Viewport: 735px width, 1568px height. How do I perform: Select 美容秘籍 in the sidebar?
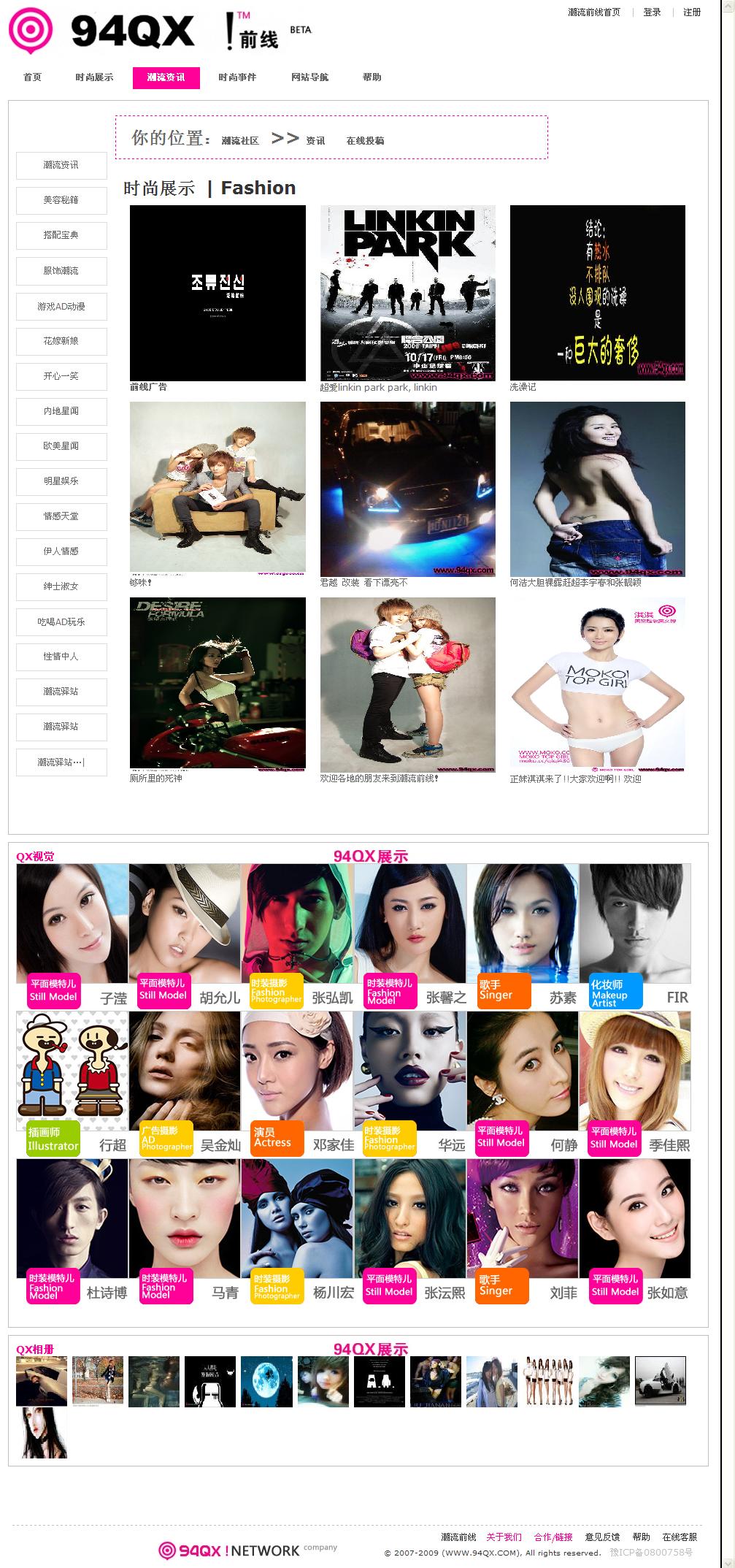(61, 200)
